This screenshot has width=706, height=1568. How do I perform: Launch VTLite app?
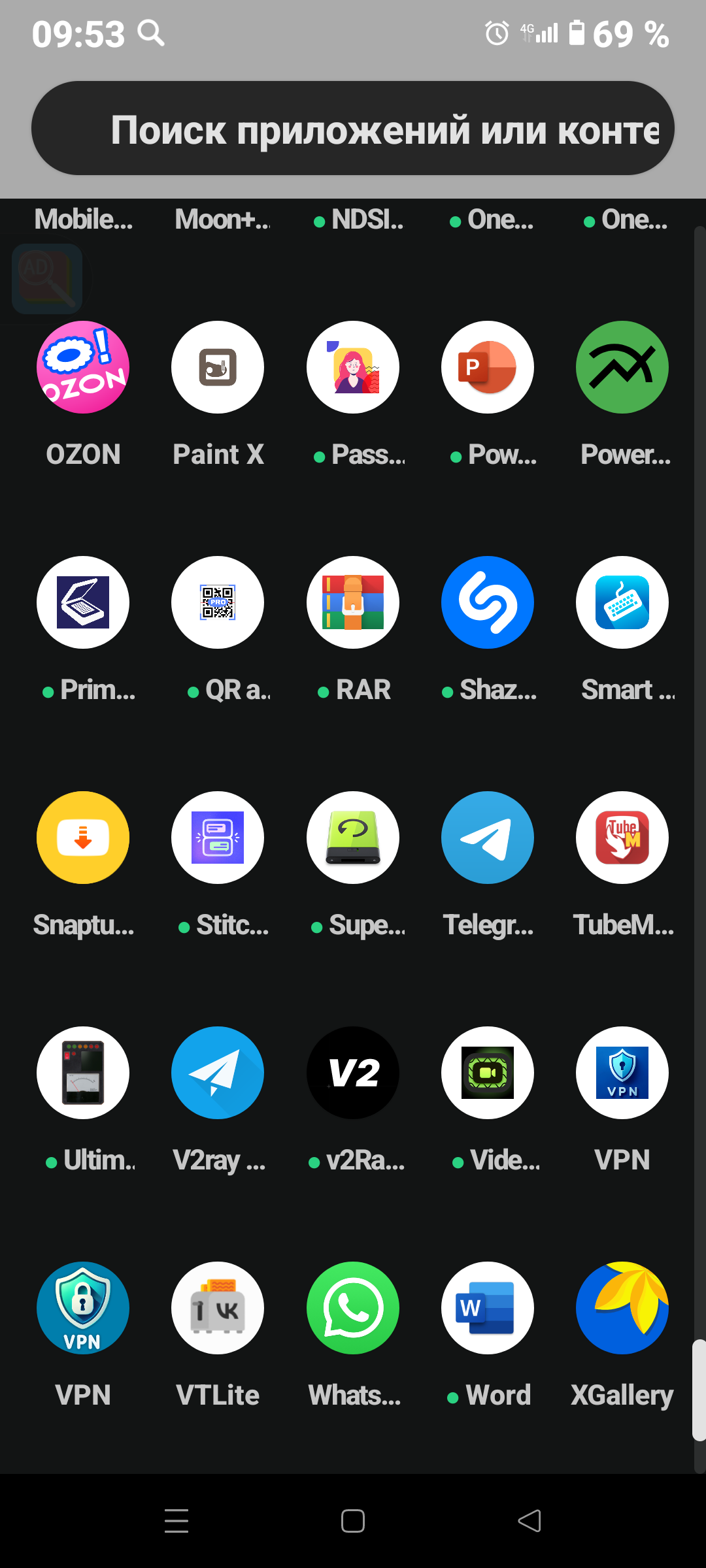click(218, 1308)
